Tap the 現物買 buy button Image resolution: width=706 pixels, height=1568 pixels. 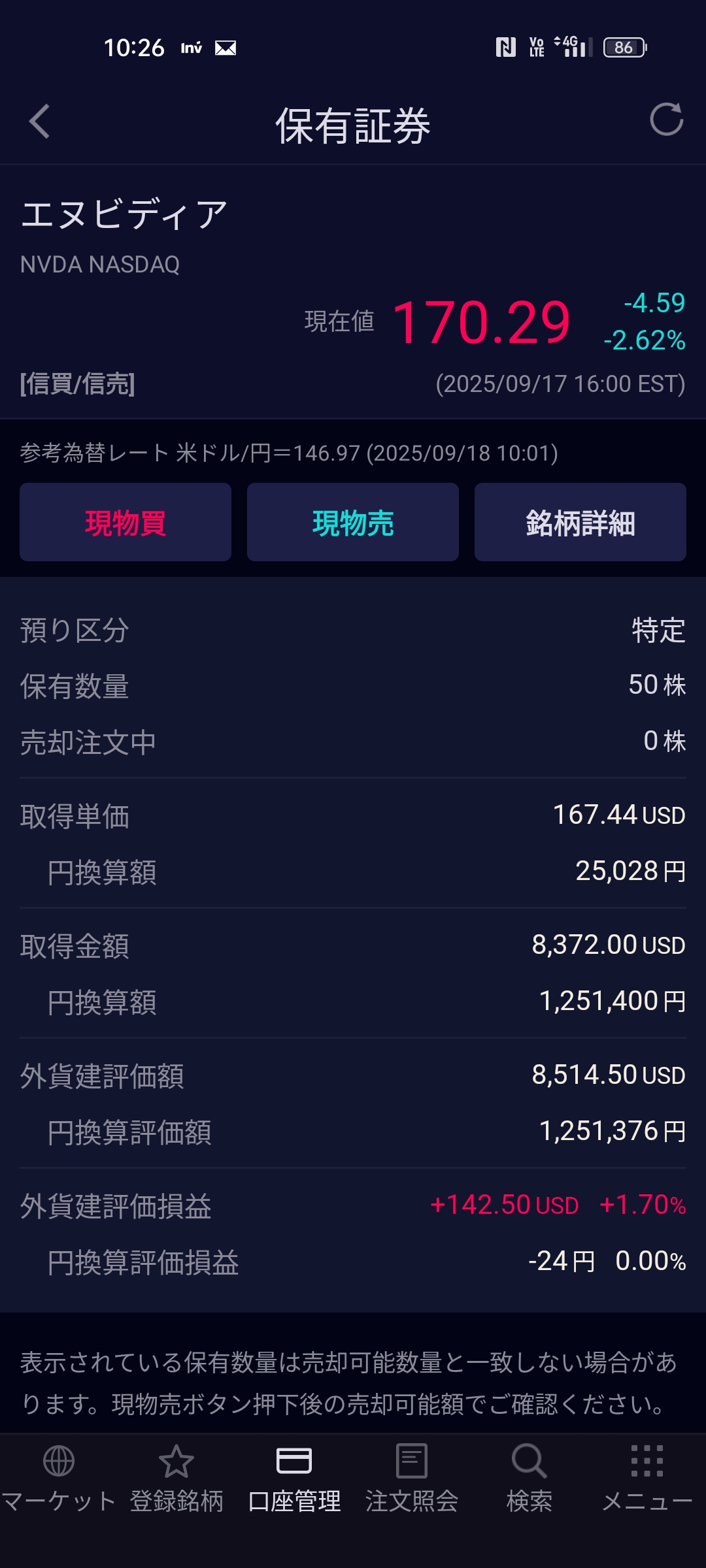pyautogui.click(x=126, y=522)
